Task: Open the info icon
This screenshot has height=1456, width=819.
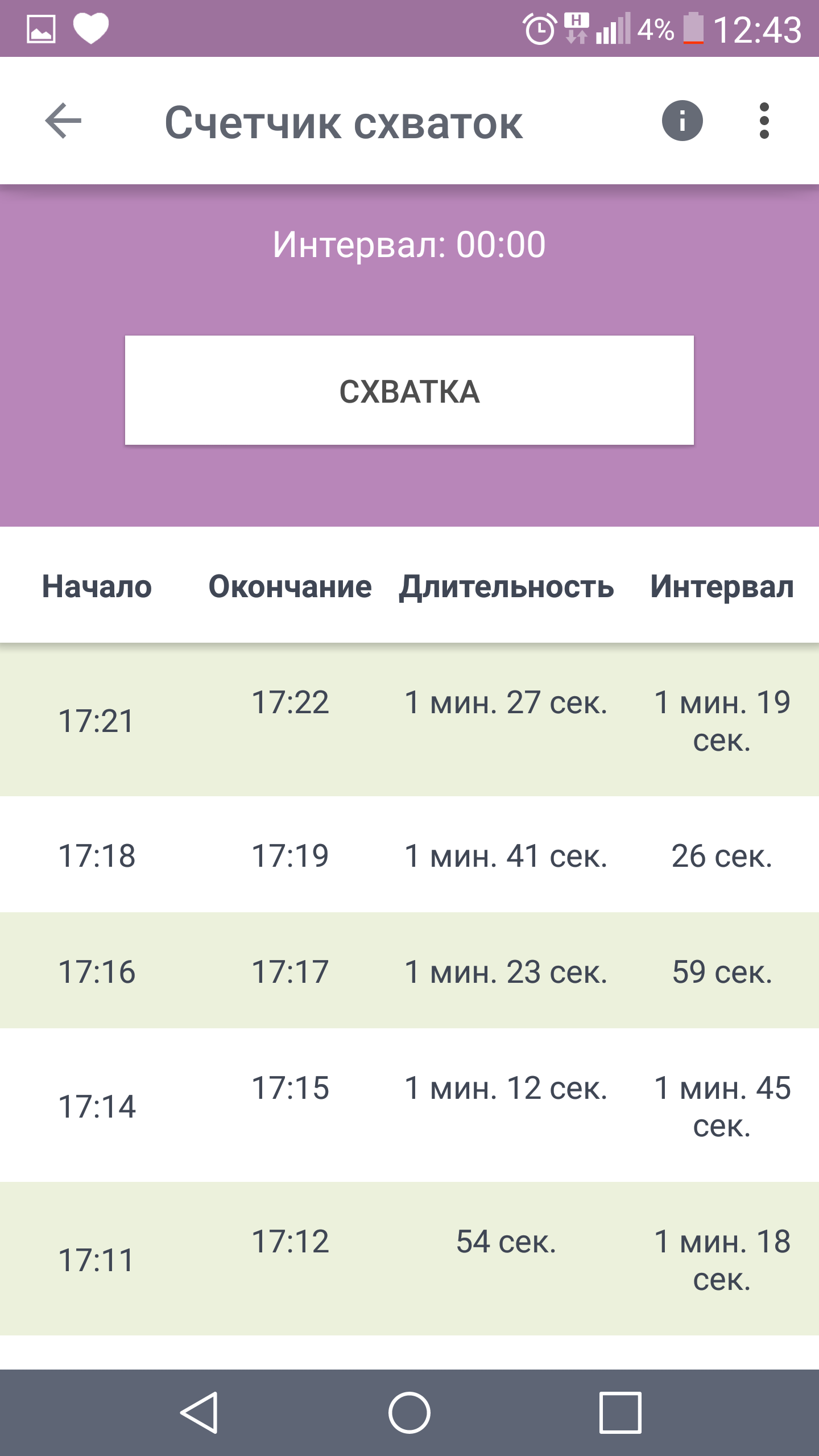Action: coord(682,121)
